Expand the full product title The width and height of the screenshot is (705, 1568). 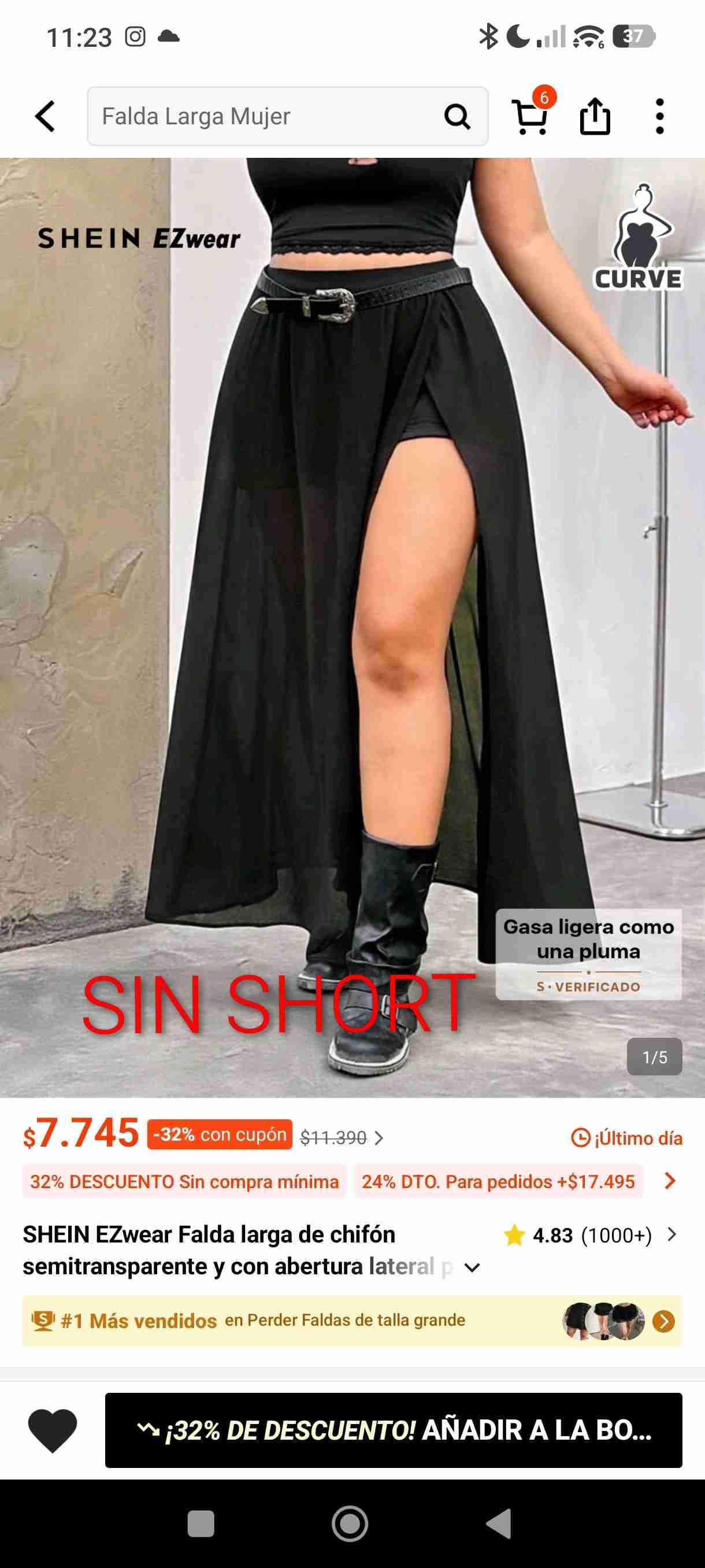pyautogui.click(x=472, y=1268)
